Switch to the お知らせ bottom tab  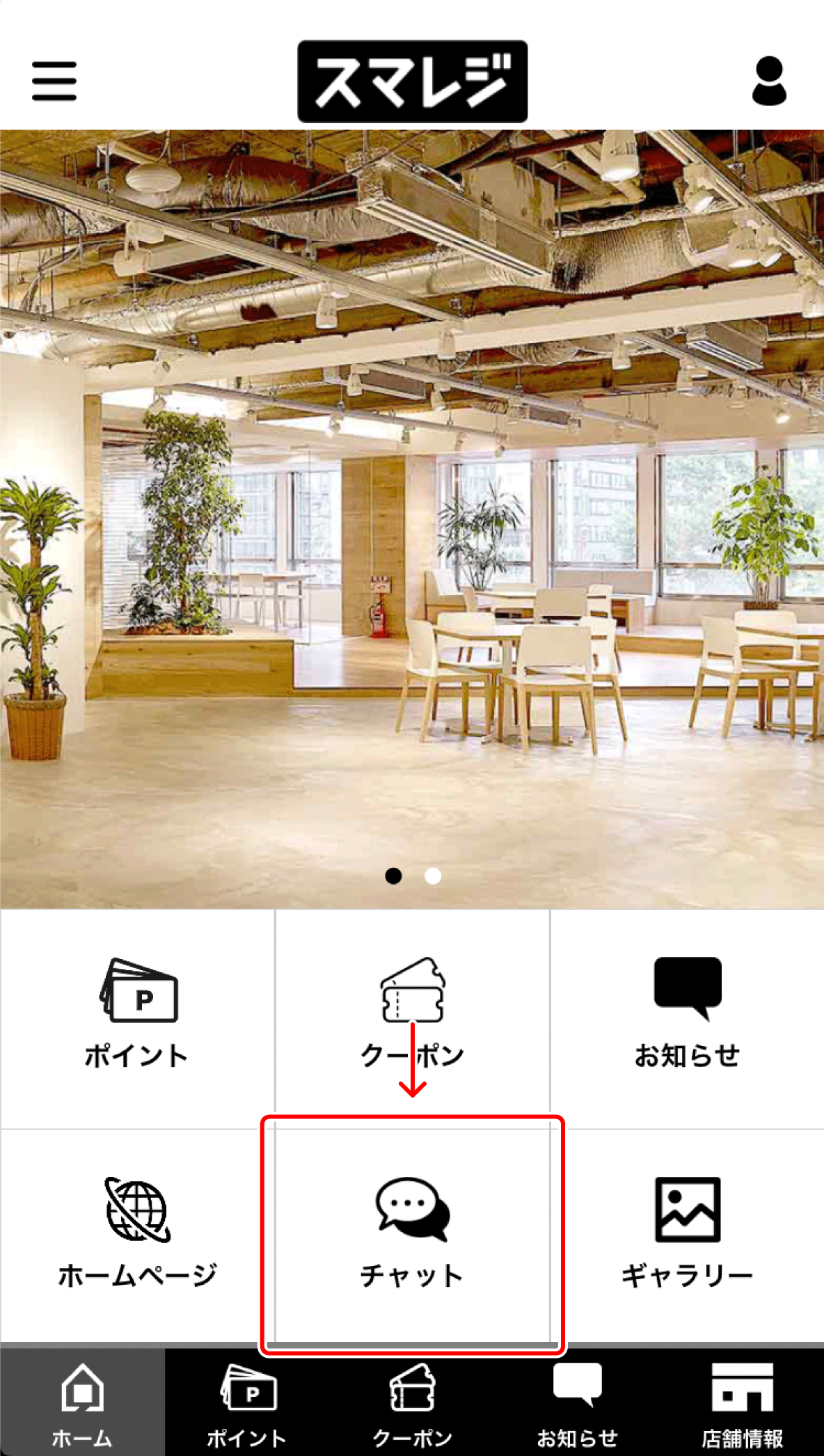pyautogui.click(x=577, y=1404)
